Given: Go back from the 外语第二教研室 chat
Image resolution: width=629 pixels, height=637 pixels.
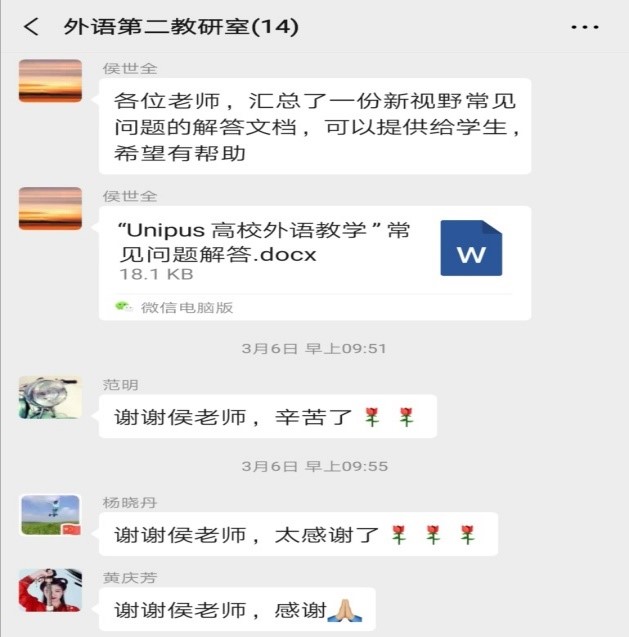Looking at the screenshot, I should [x=31, y=27].
